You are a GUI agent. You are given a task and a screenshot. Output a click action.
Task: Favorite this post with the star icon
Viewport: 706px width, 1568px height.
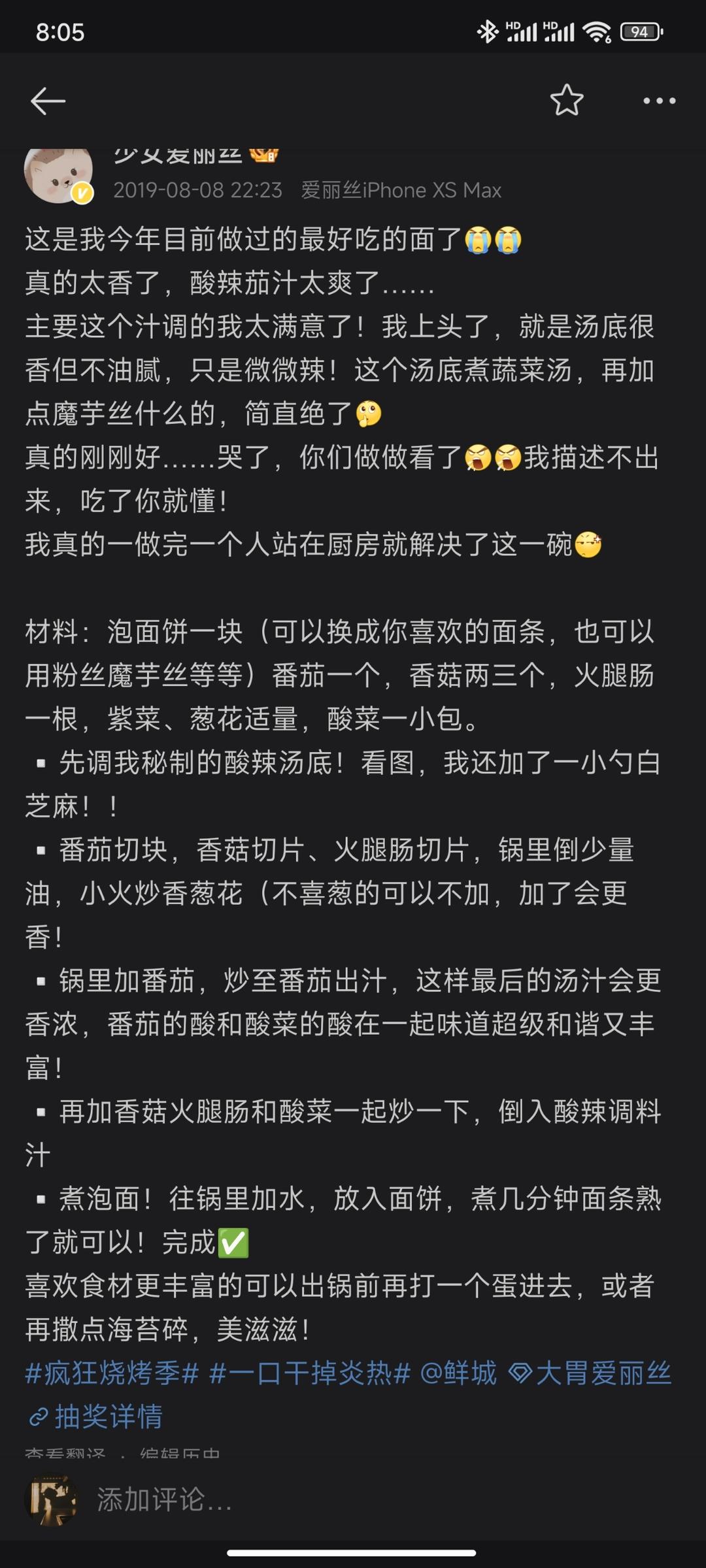coord(566,101)
